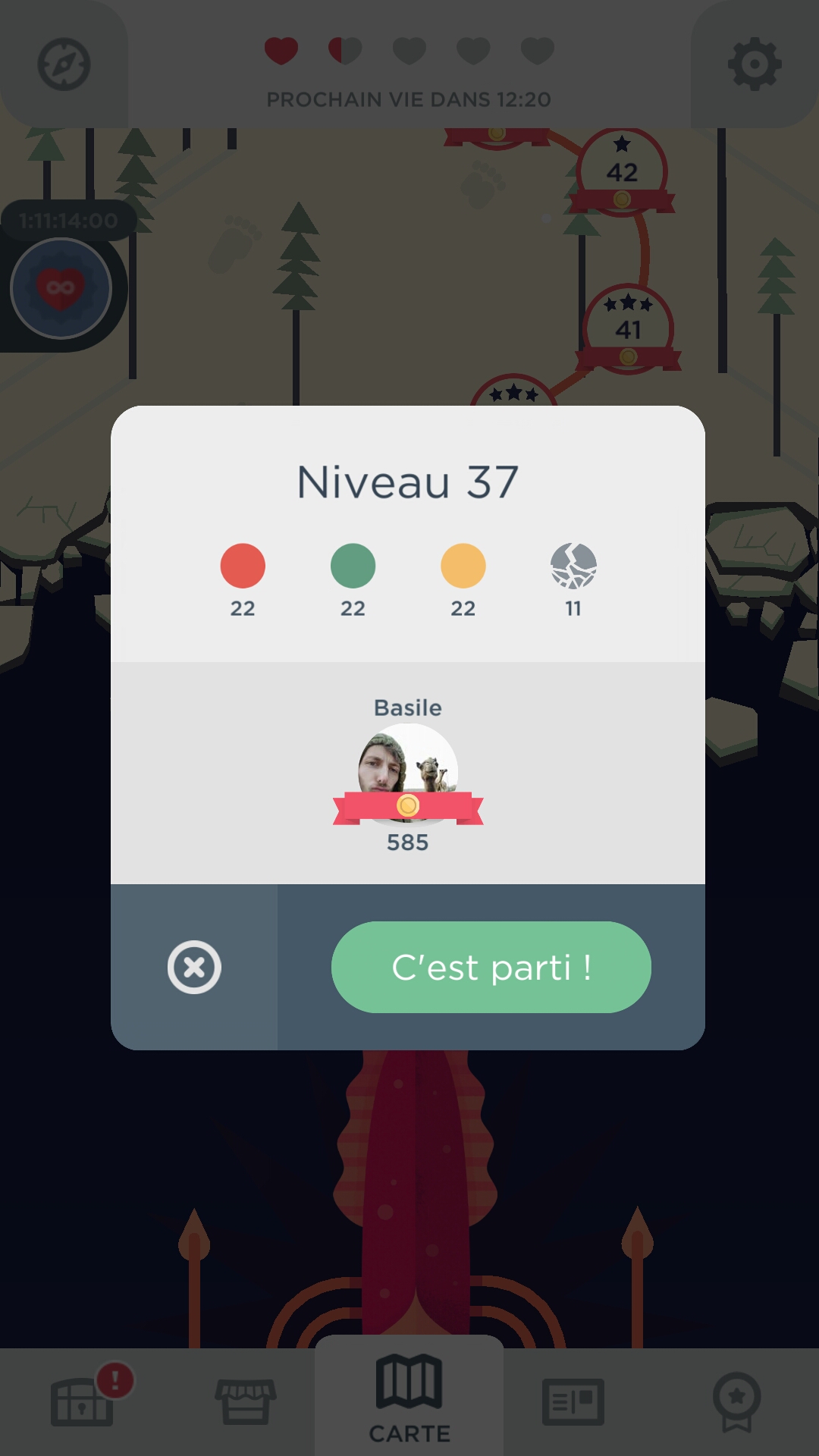Open the news tab
This screenshot has width=819, height=1456.
[x=573, y=1401]
